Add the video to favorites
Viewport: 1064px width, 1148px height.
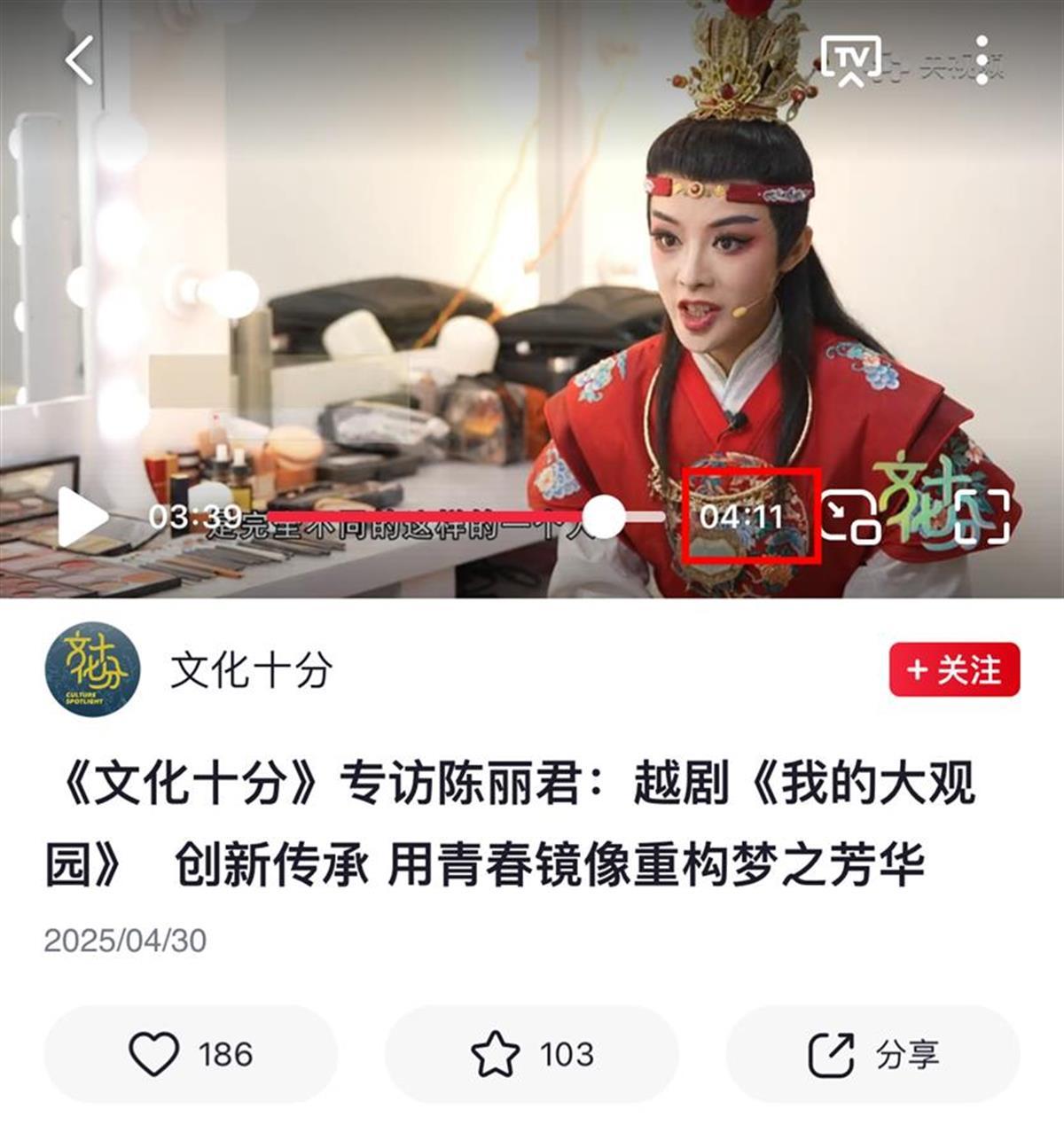click(531, 1054)
